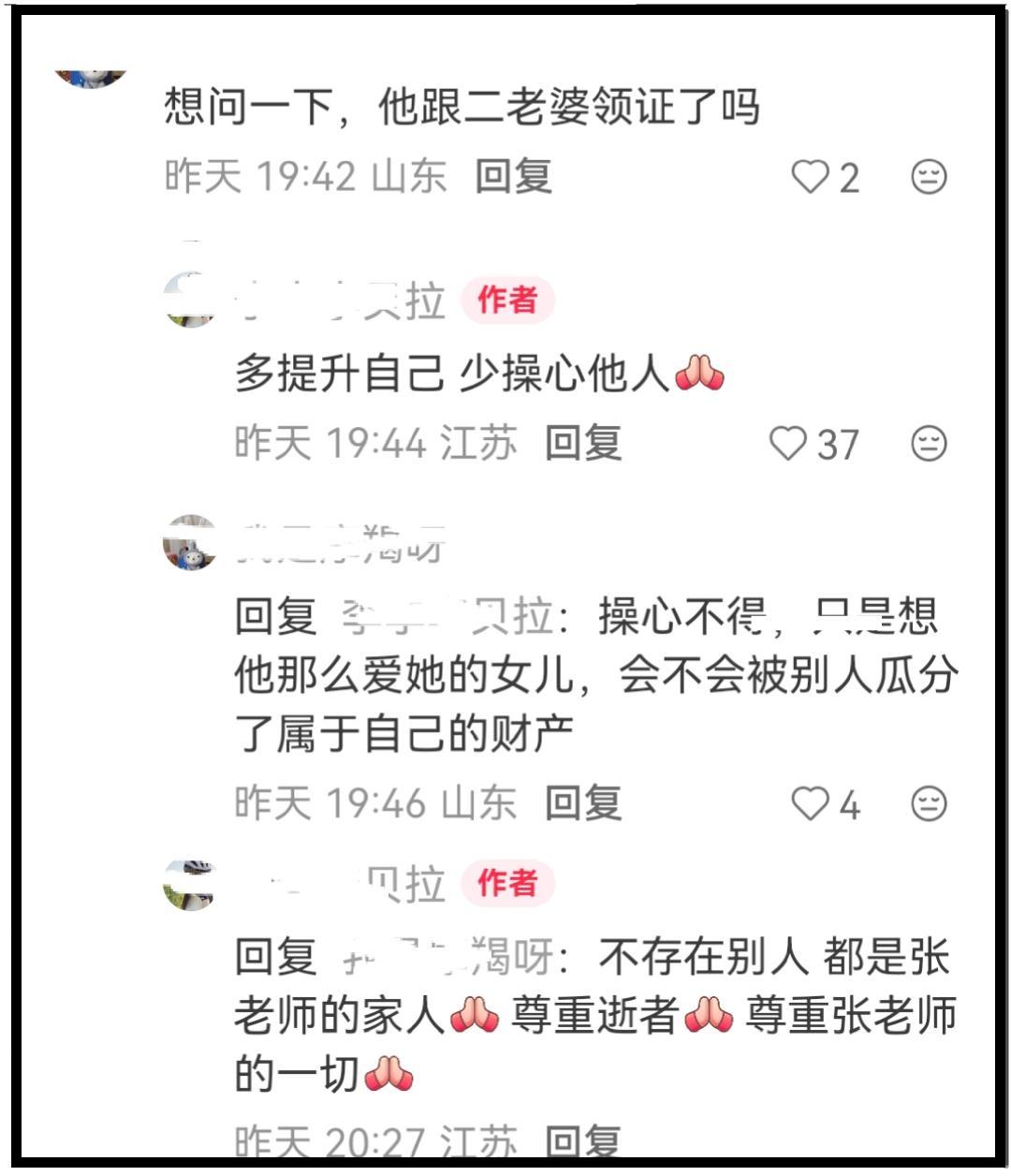The image size is (1011, 1176).
Task: Dislike the 19:46 山东 comment
Action: (929, 803)
